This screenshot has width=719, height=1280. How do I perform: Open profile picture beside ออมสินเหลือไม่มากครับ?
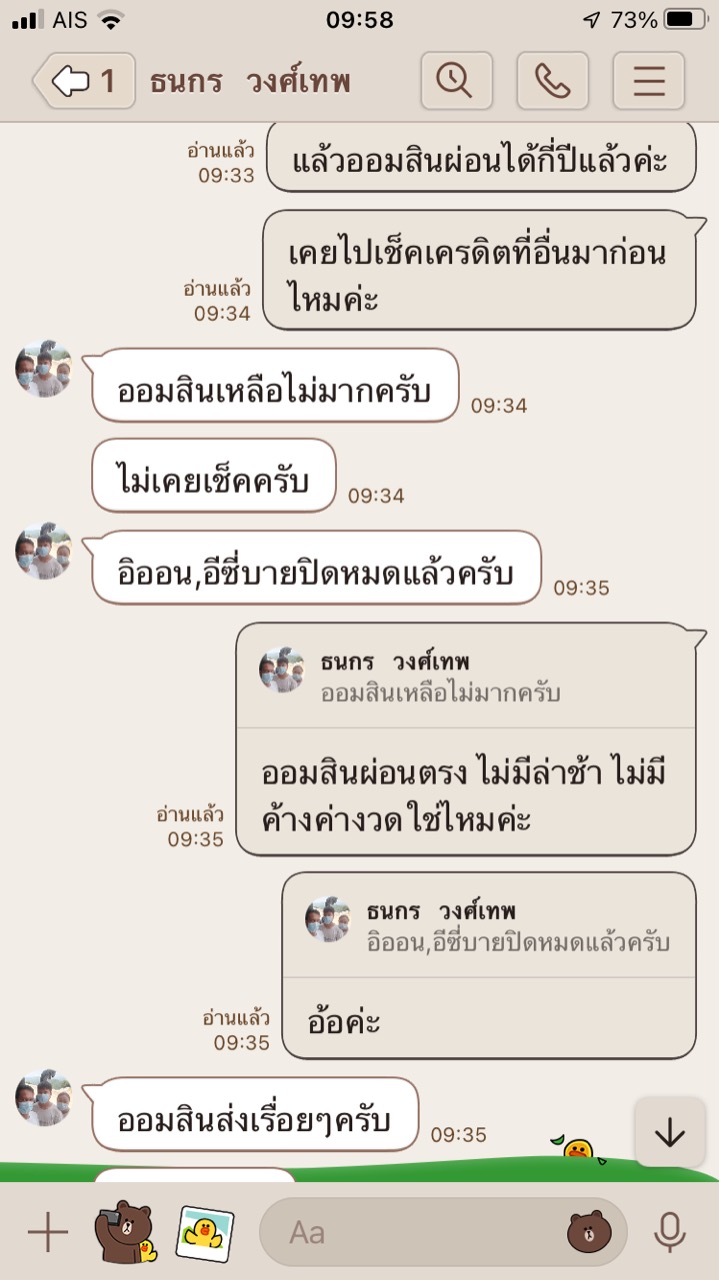[x=44, y=370]
